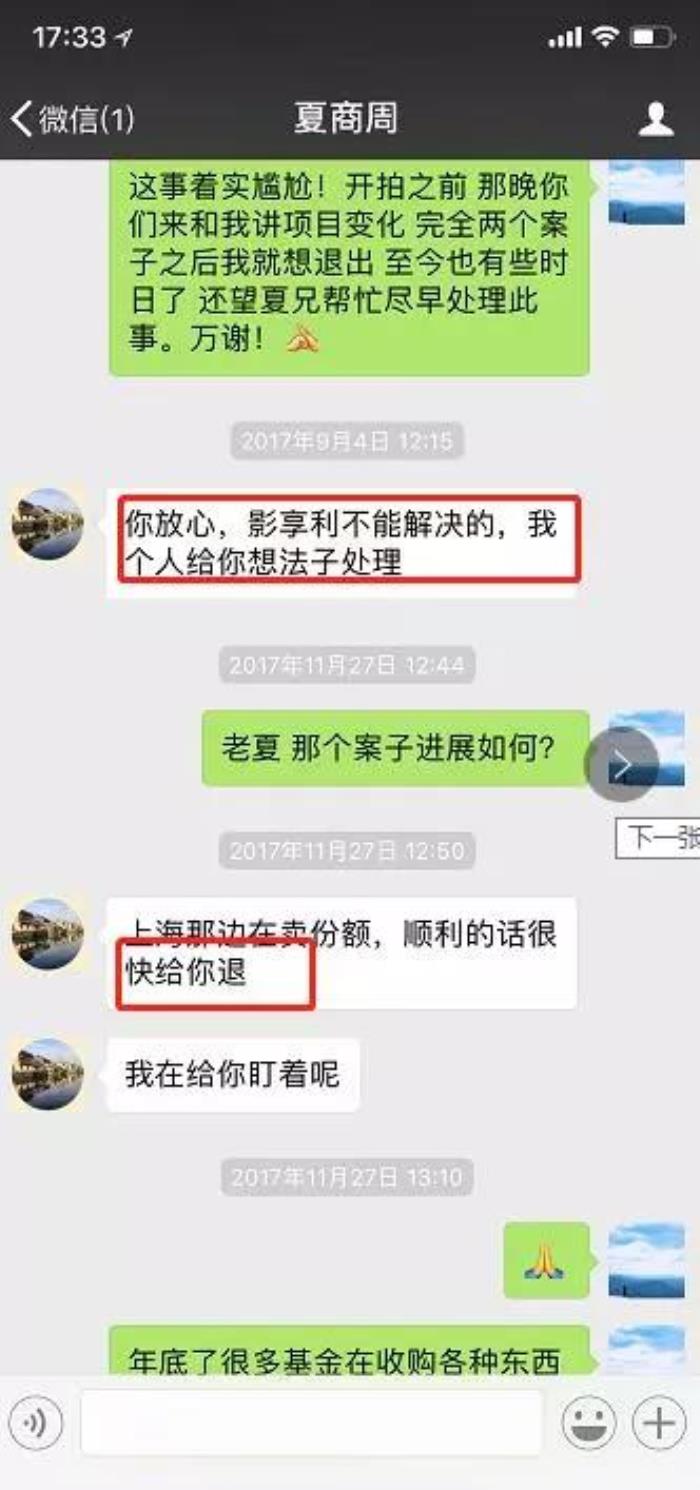Image resolution: width=700 pixels, height=1490 pixels.
Task: Open avatar beside 我在给你盯着呢 message
Action: pyautogui.click(x=47, y=1075)
